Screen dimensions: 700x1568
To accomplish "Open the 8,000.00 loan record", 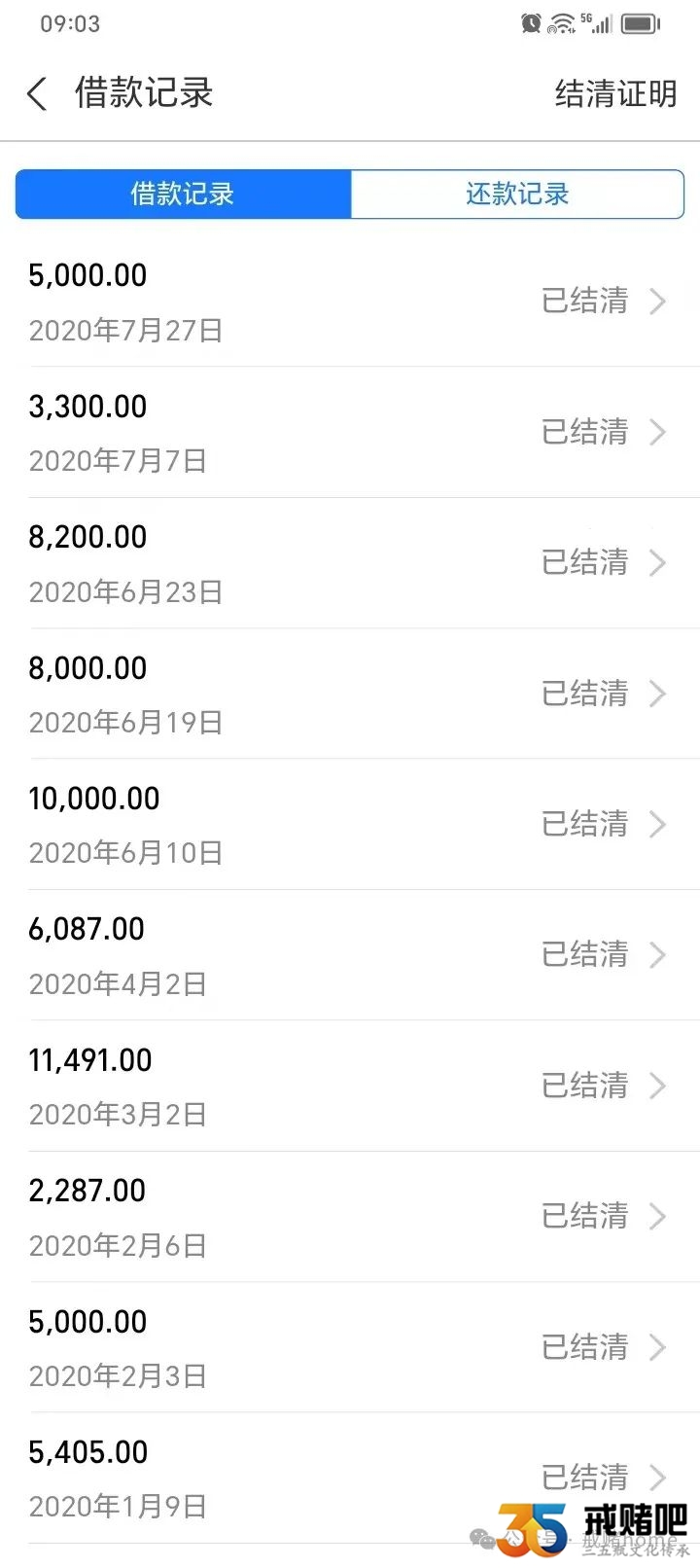I will [x=350, y=694].
